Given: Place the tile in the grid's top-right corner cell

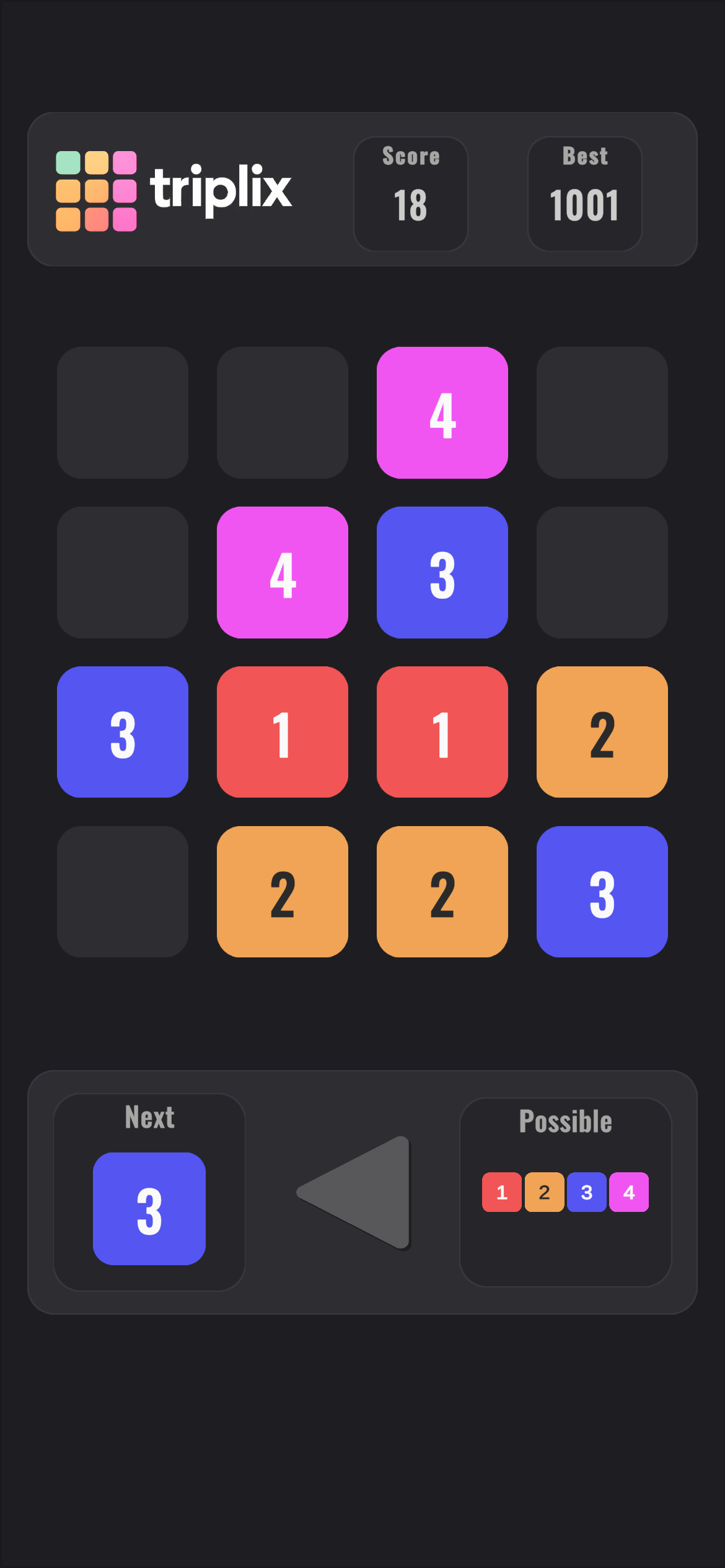Looking at the screenshot, I should (602, 412).
